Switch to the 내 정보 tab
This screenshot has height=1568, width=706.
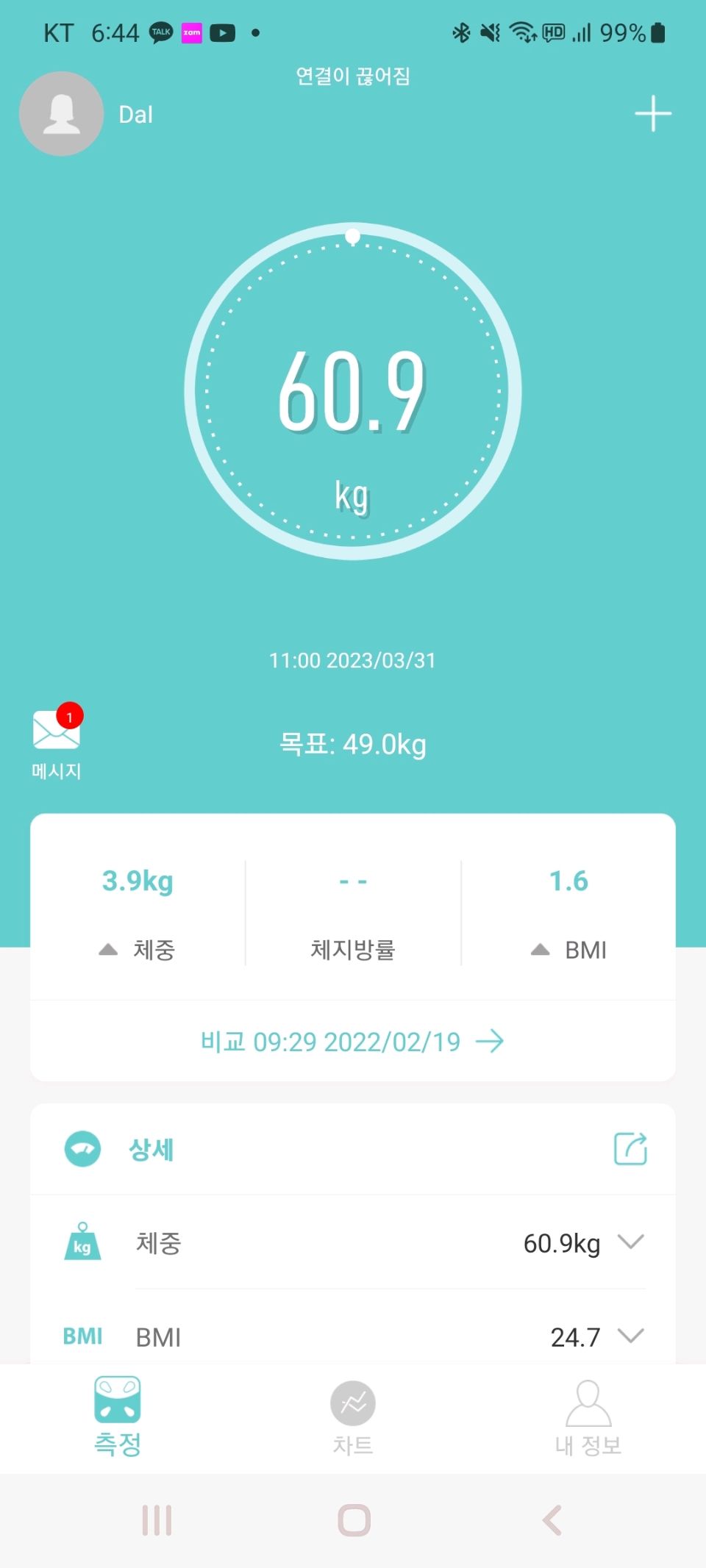pyautogui.click(x=588, y=1419)
